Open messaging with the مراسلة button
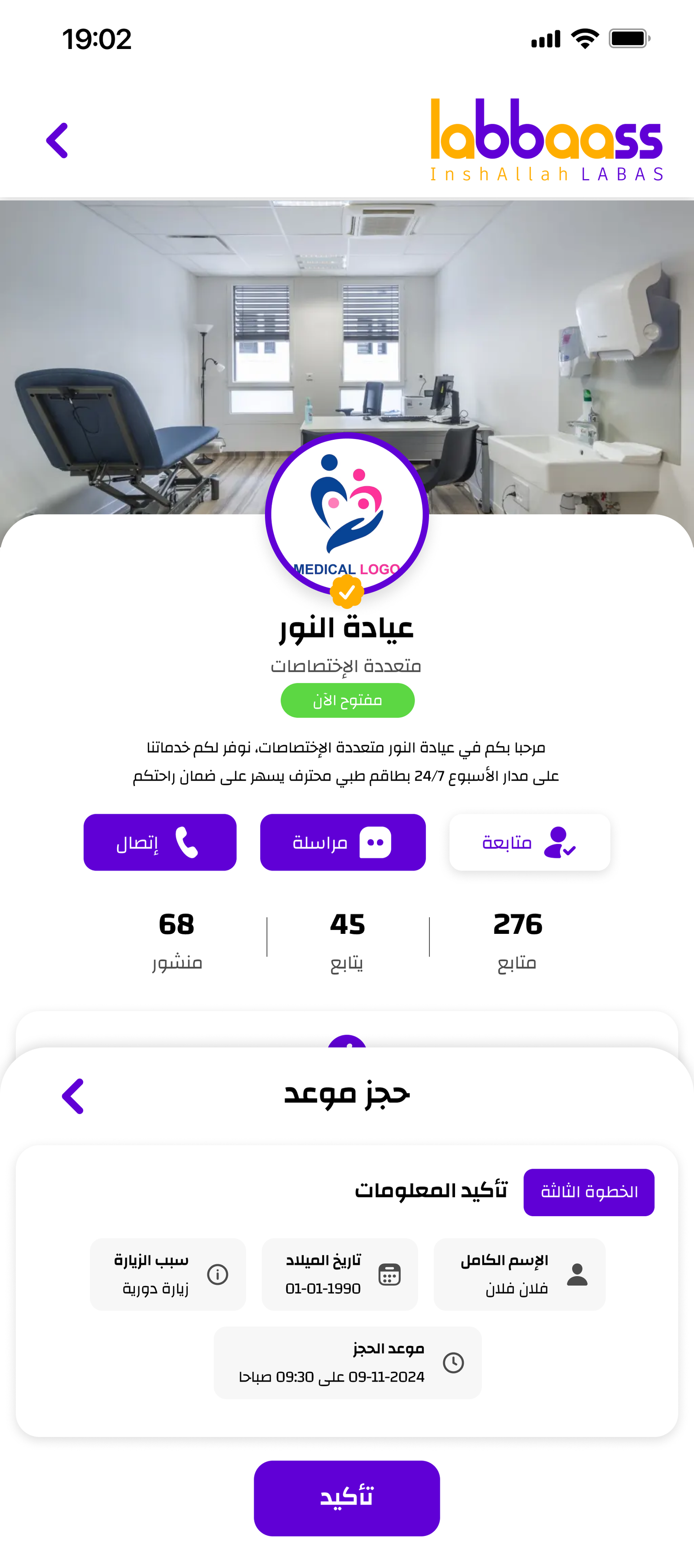The height and width of the screenshot is (1568, 694). point(343,842)
